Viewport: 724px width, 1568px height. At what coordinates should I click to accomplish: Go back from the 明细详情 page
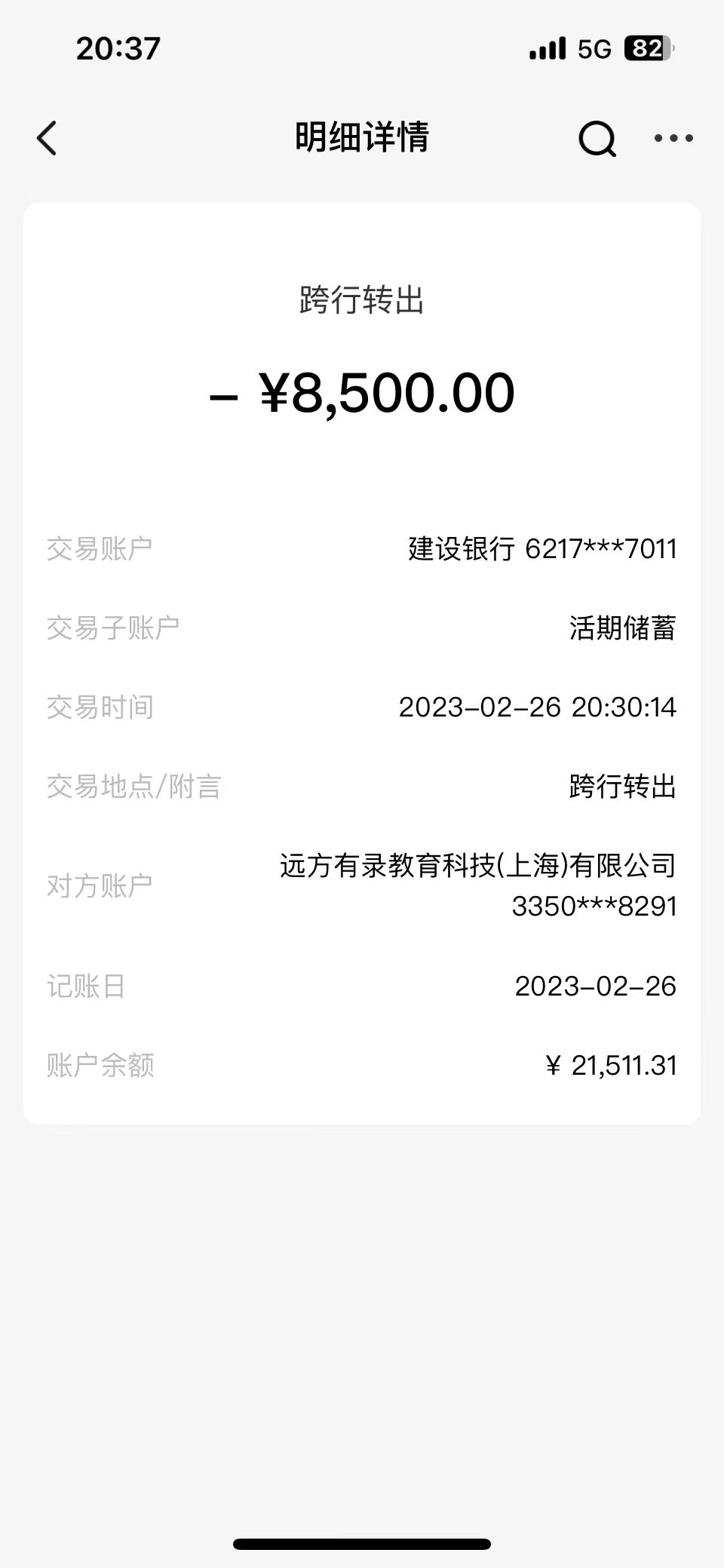point(47,138)
